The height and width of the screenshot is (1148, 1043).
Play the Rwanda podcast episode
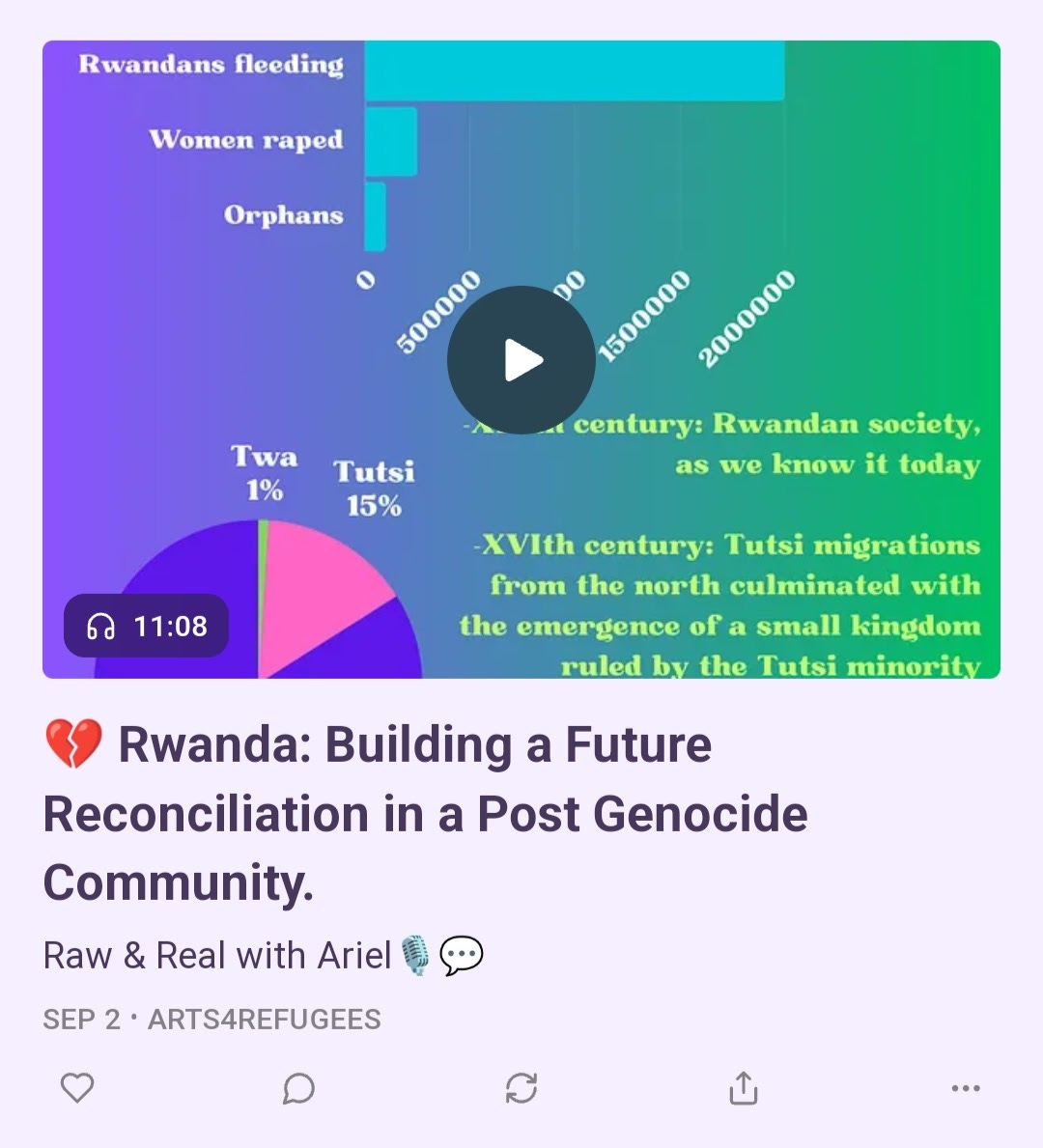pos(521,359)
